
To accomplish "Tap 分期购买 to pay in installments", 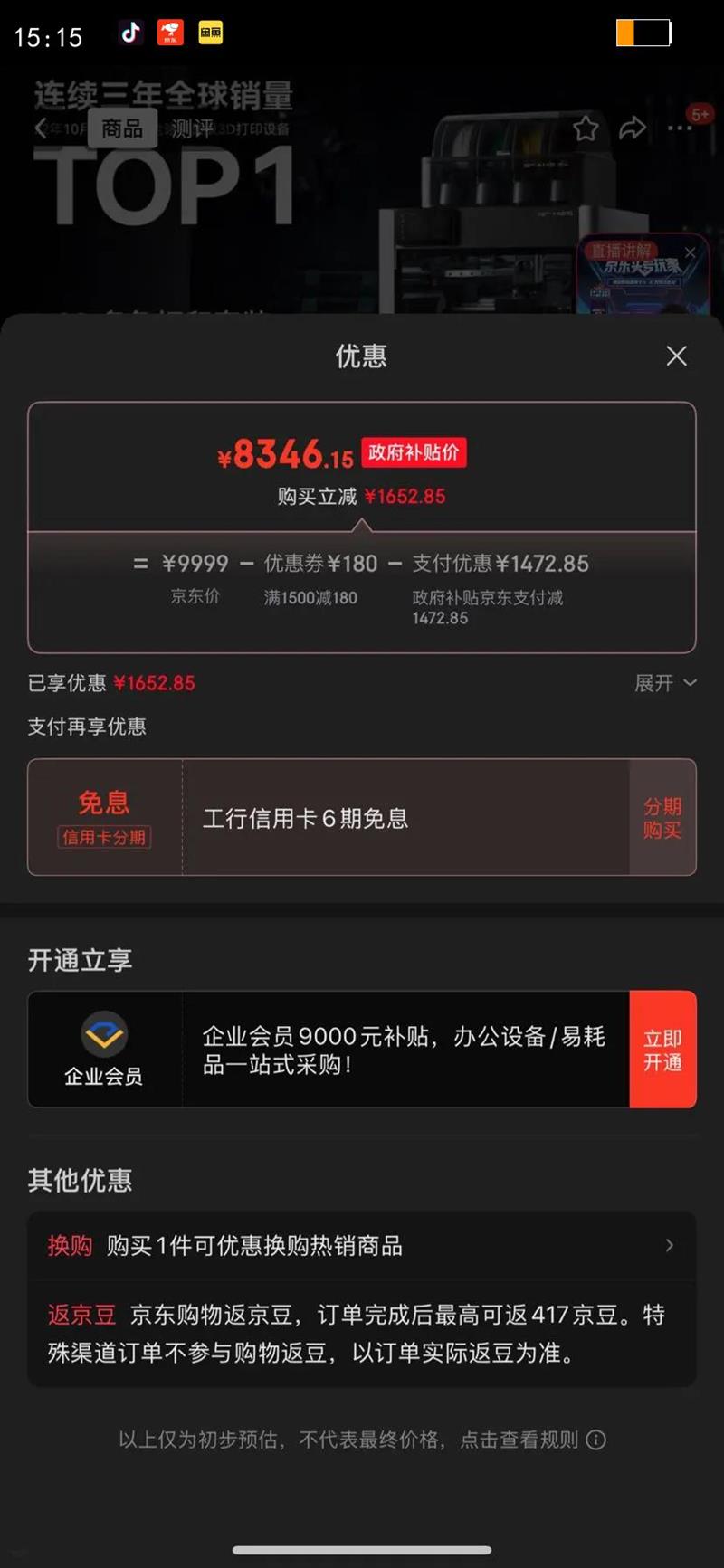I will [x=662, y=817].
